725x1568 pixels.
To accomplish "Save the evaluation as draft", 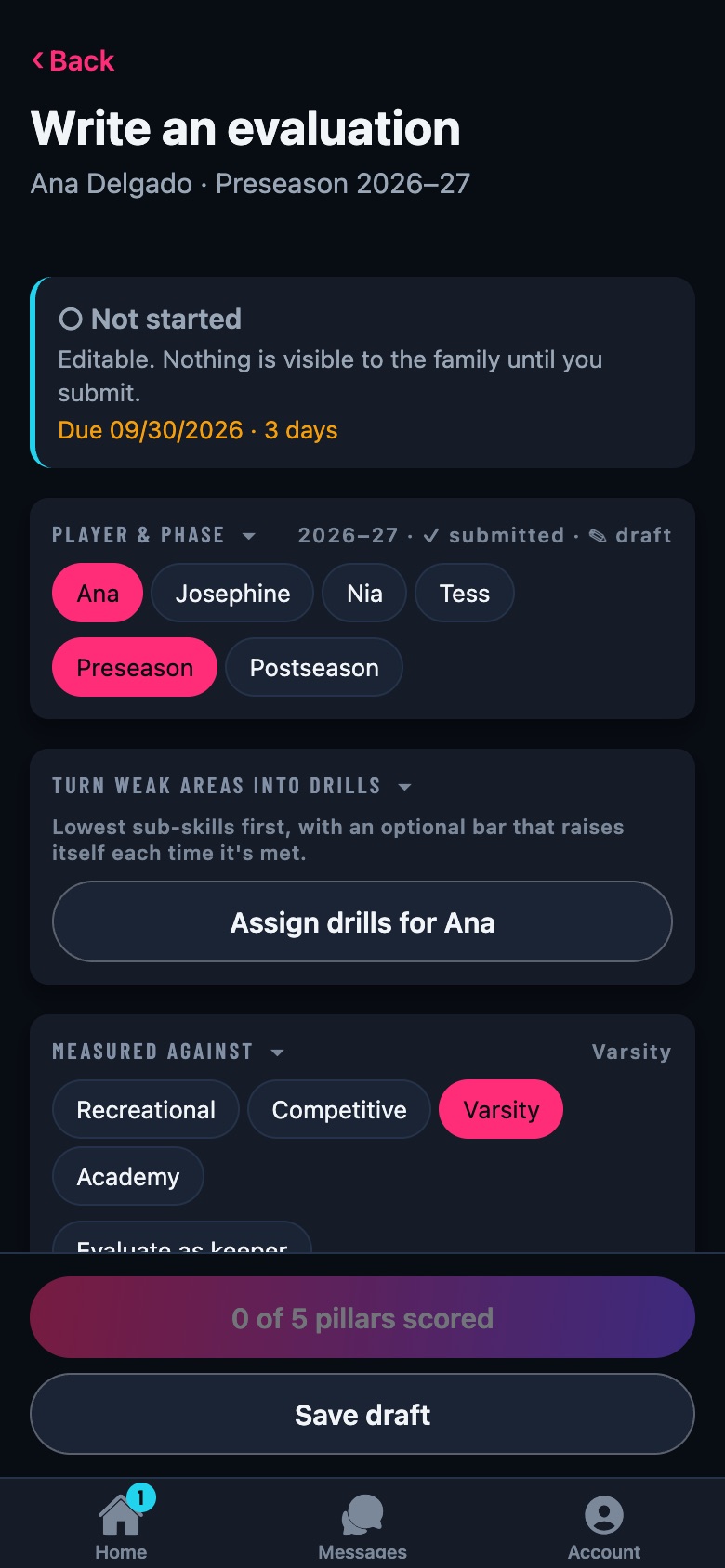I will tap(362, 1414).
